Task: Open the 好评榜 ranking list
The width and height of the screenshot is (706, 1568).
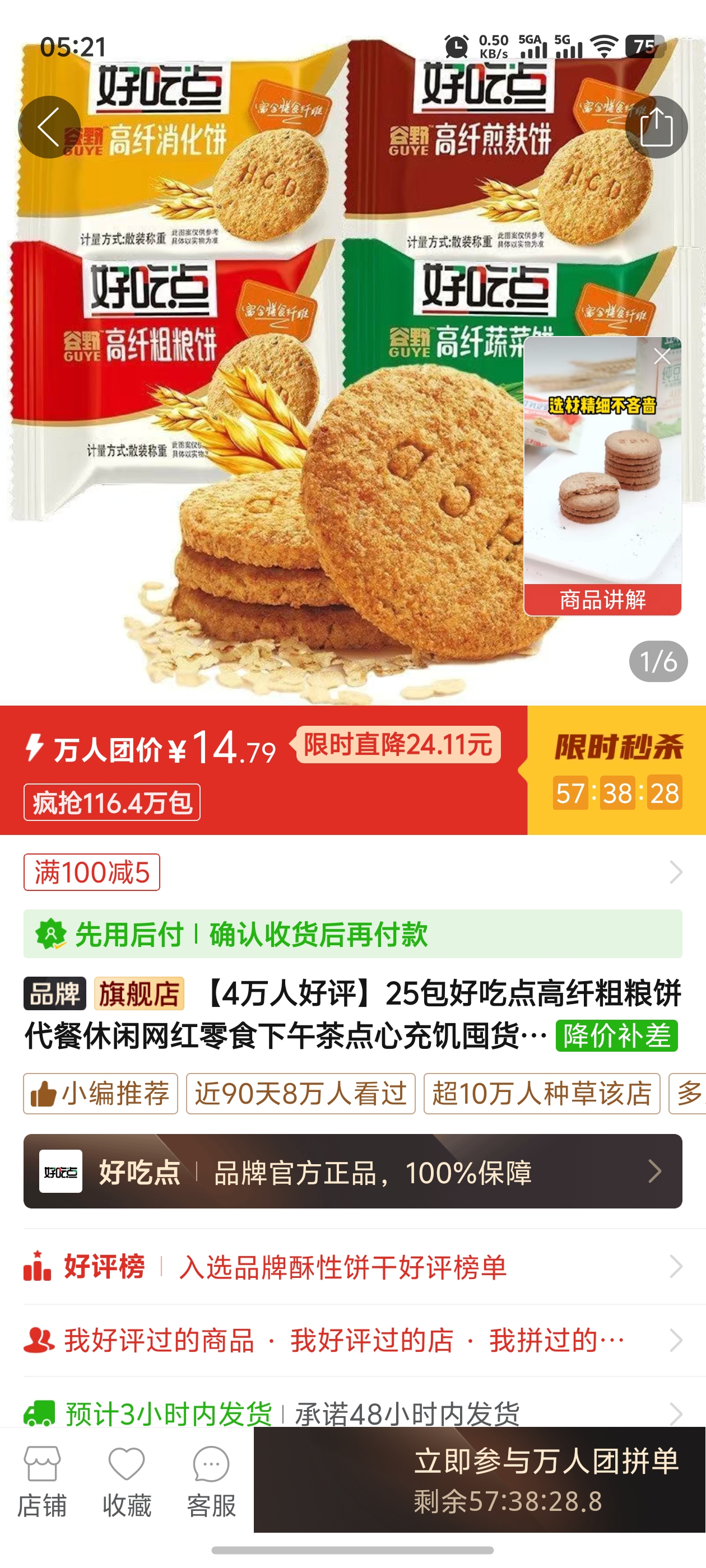Action: click(x=352, y=1267)
